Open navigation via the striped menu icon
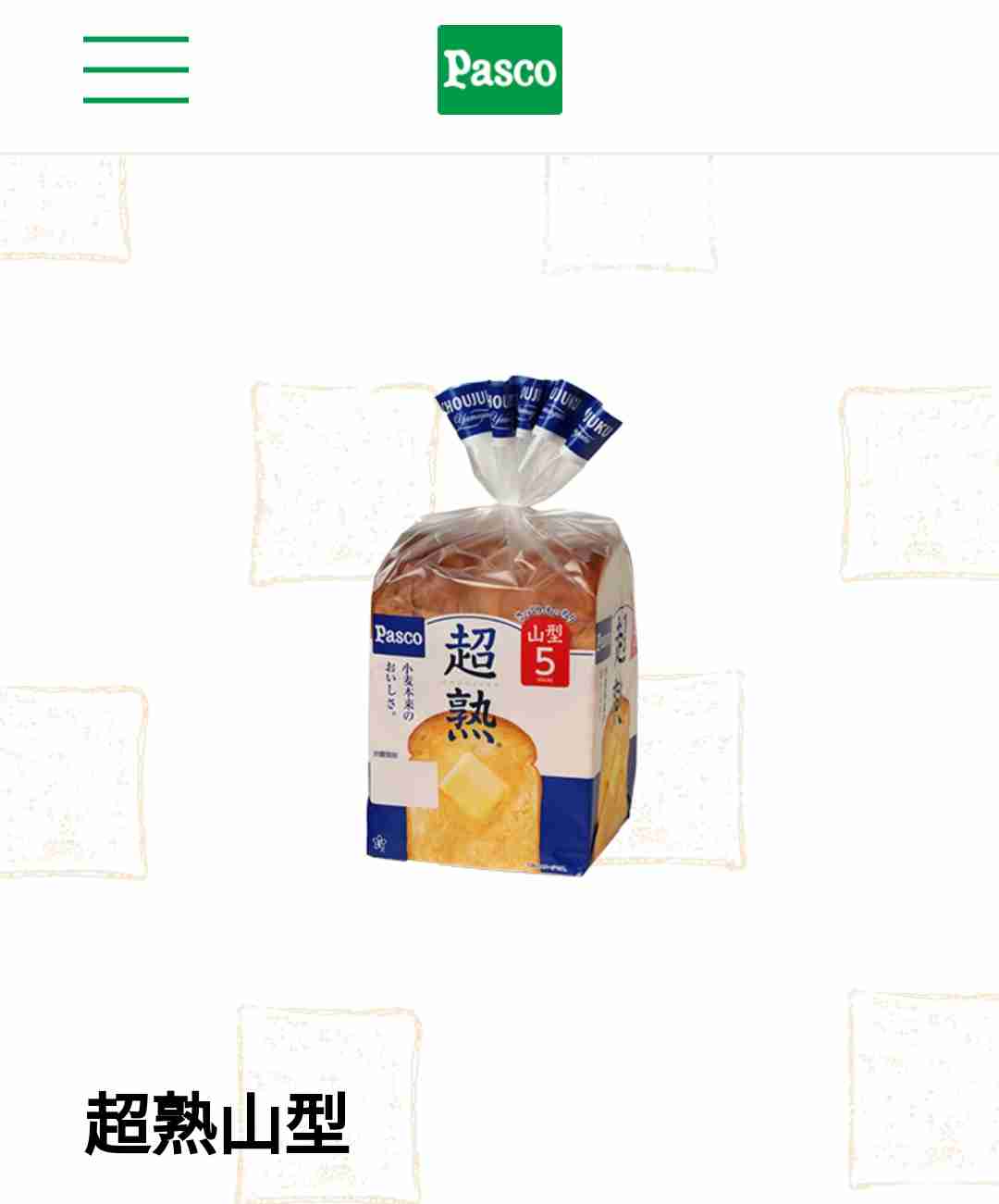The image size is (999, 1204). pos(137,67)
